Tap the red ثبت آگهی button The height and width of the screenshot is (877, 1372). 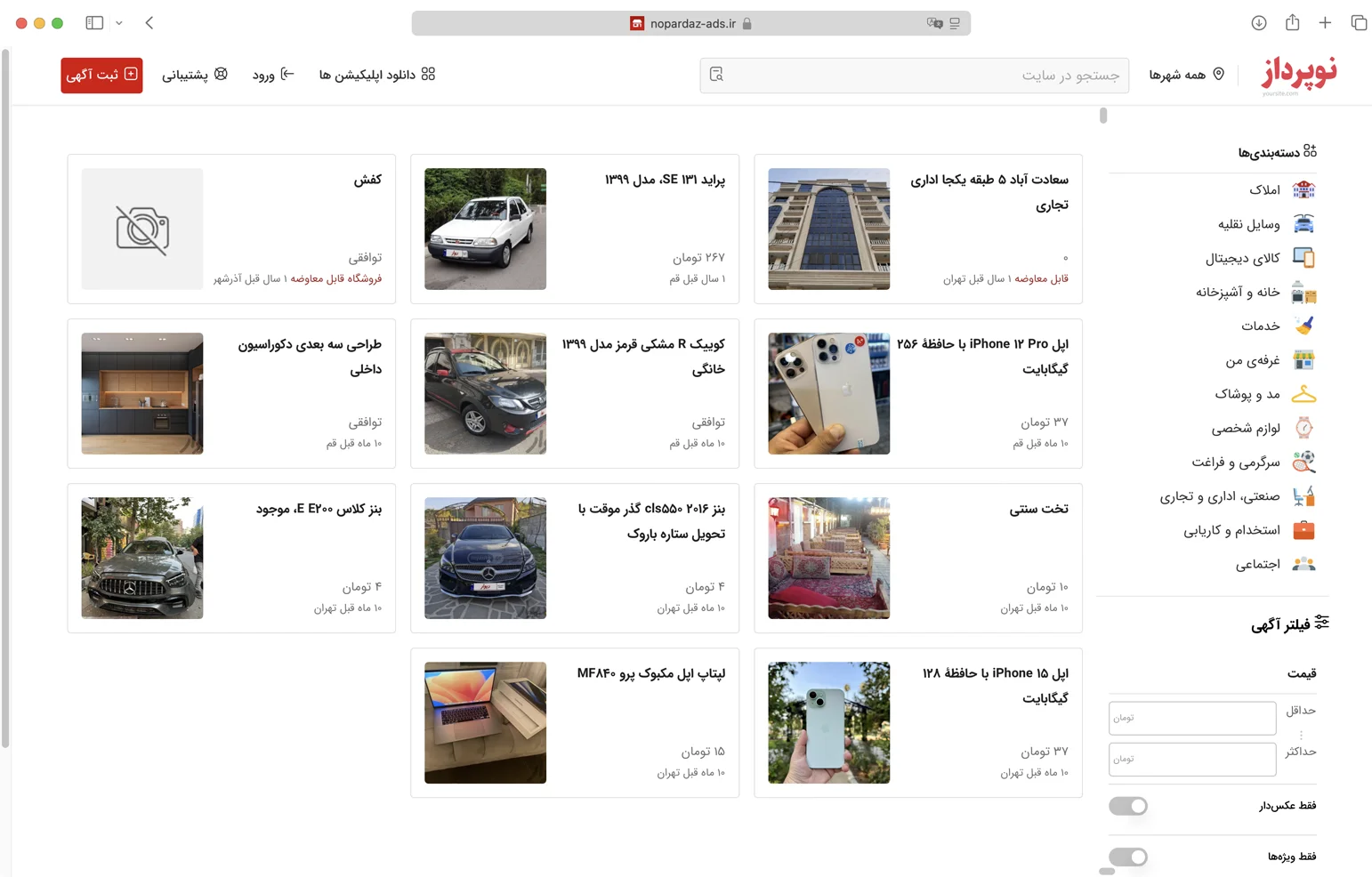[101, 75]
